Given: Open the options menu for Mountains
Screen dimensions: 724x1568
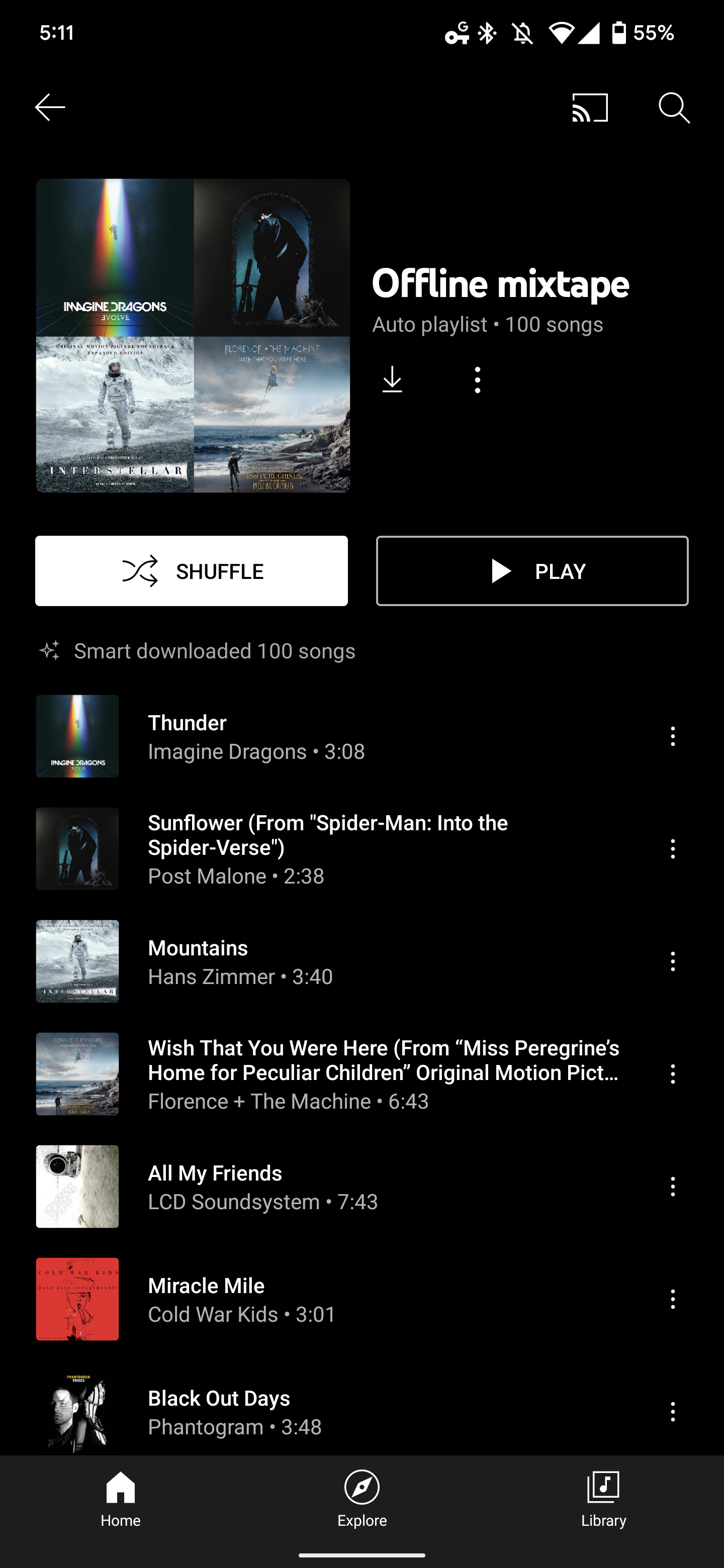Looking at the screenshot, I should click(672, 962).
